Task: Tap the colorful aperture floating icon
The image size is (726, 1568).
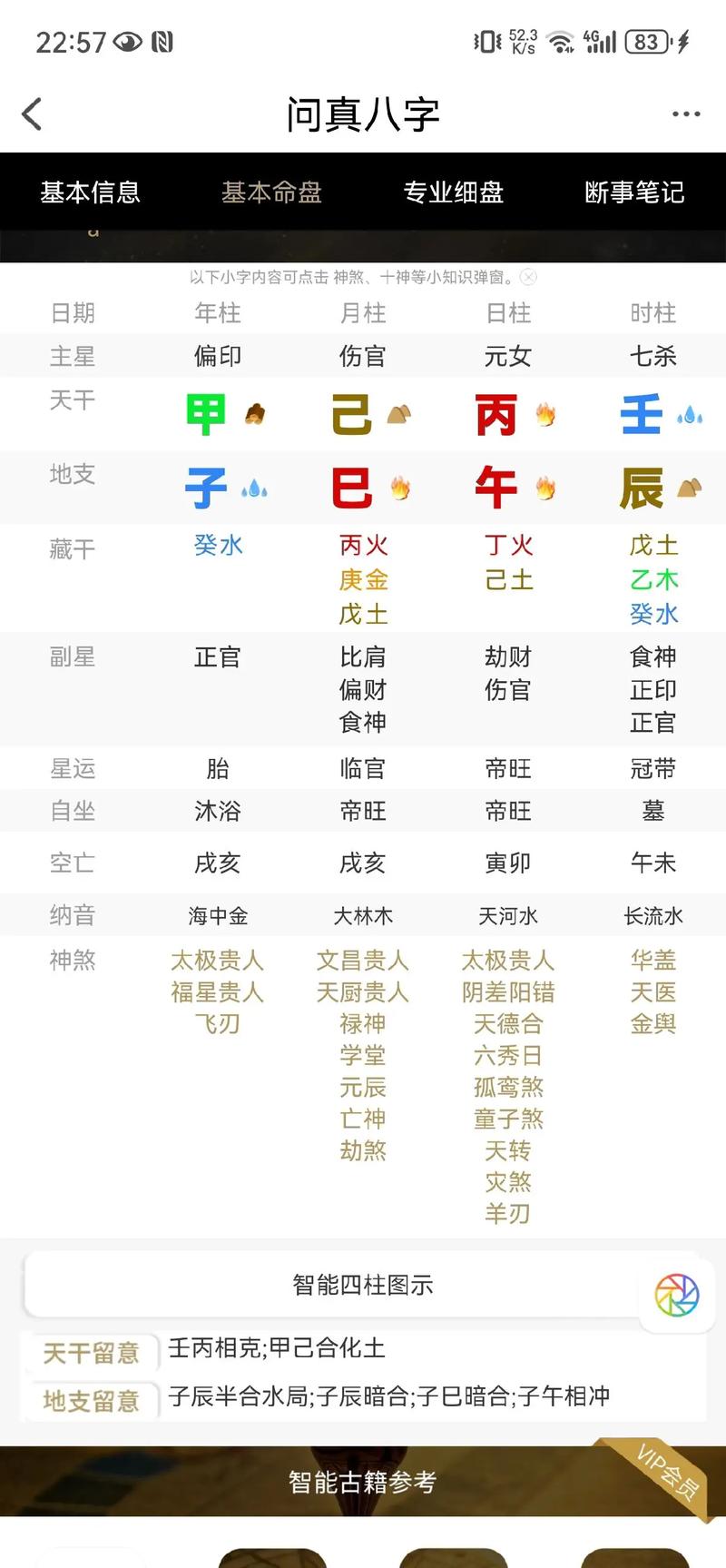Action: click(x=677, y=1295)
